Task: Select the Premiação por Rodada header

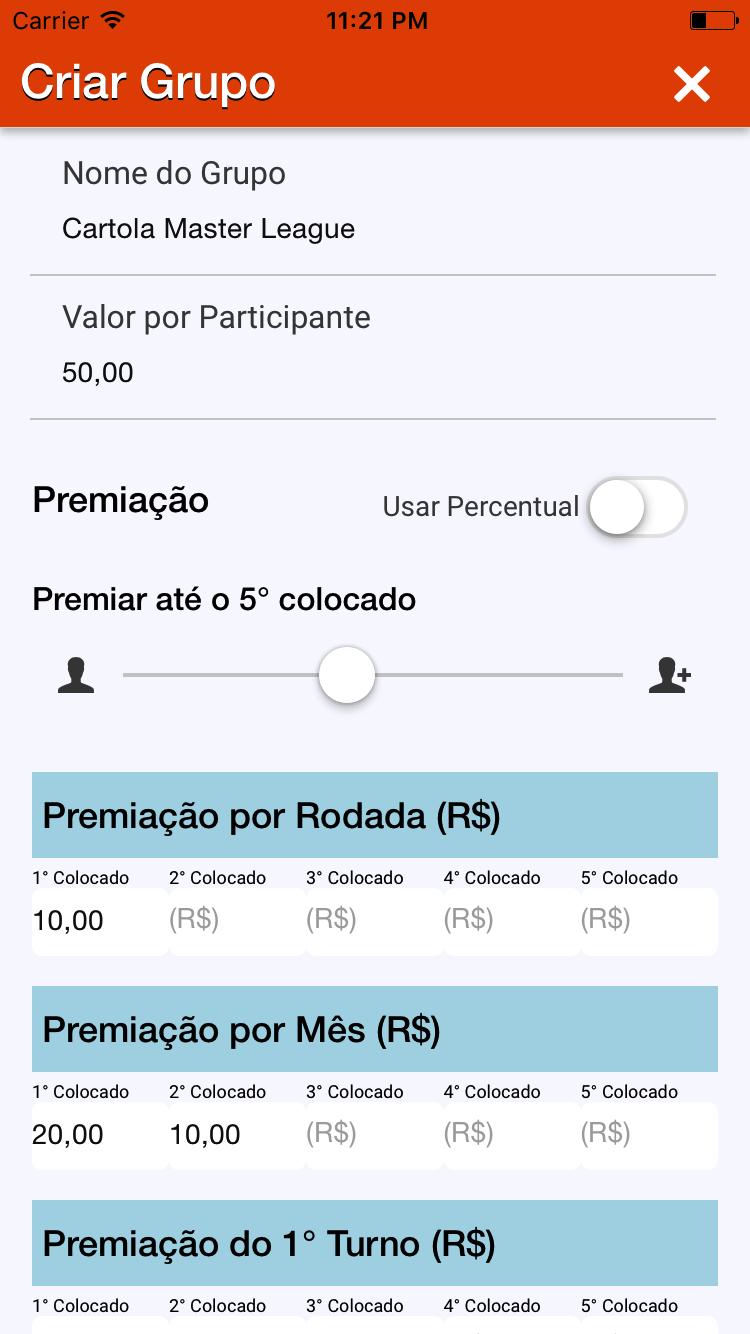Action: pyautogui.click(x=375, y=814)
